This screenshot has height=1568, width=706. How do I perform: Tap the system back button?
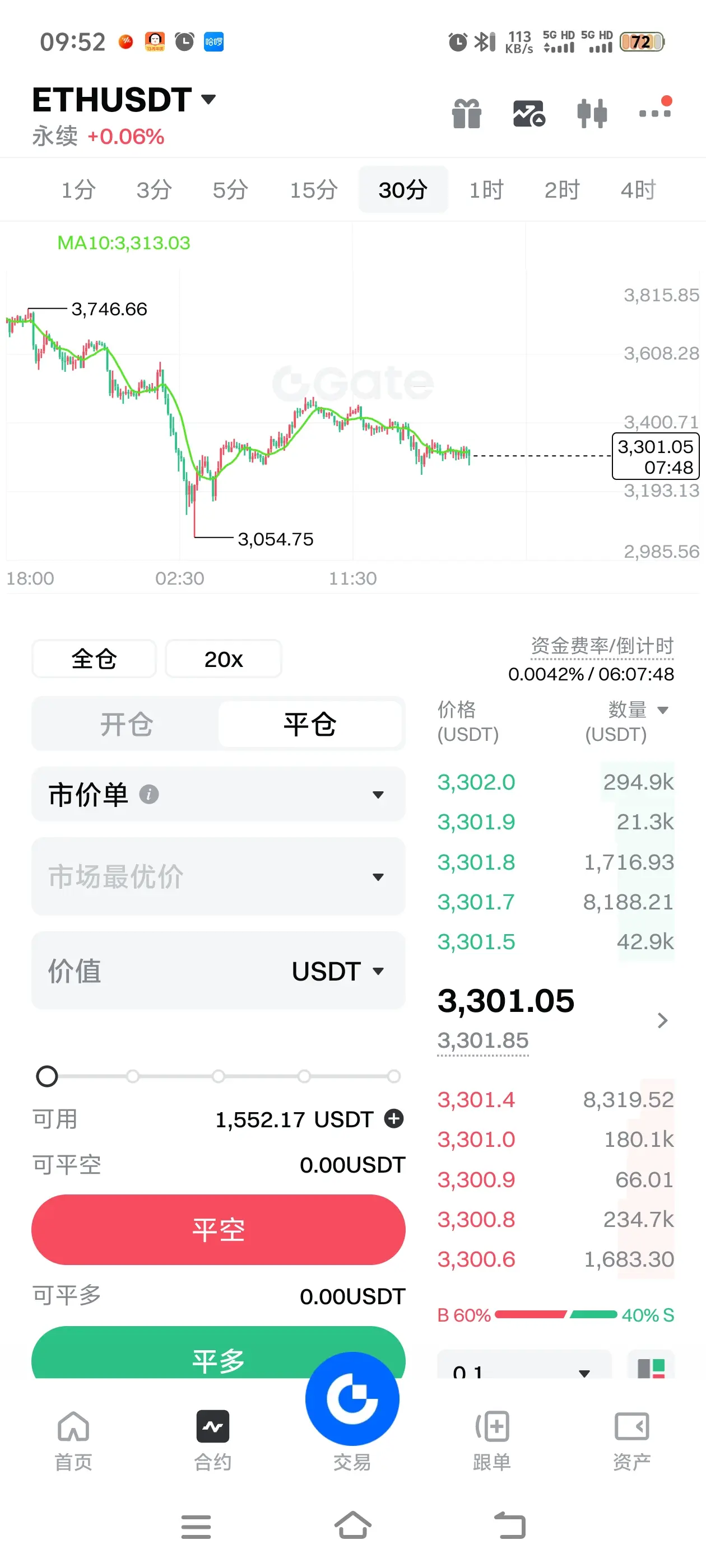pyautogui.click(x=509, y=1526)
